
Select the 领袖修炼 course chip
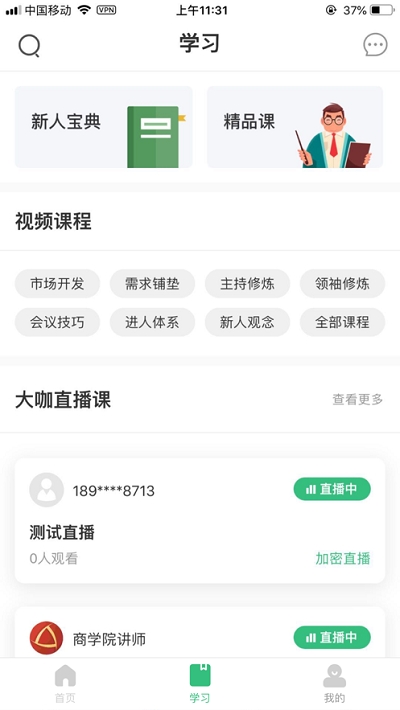click(x=342, y=283)
